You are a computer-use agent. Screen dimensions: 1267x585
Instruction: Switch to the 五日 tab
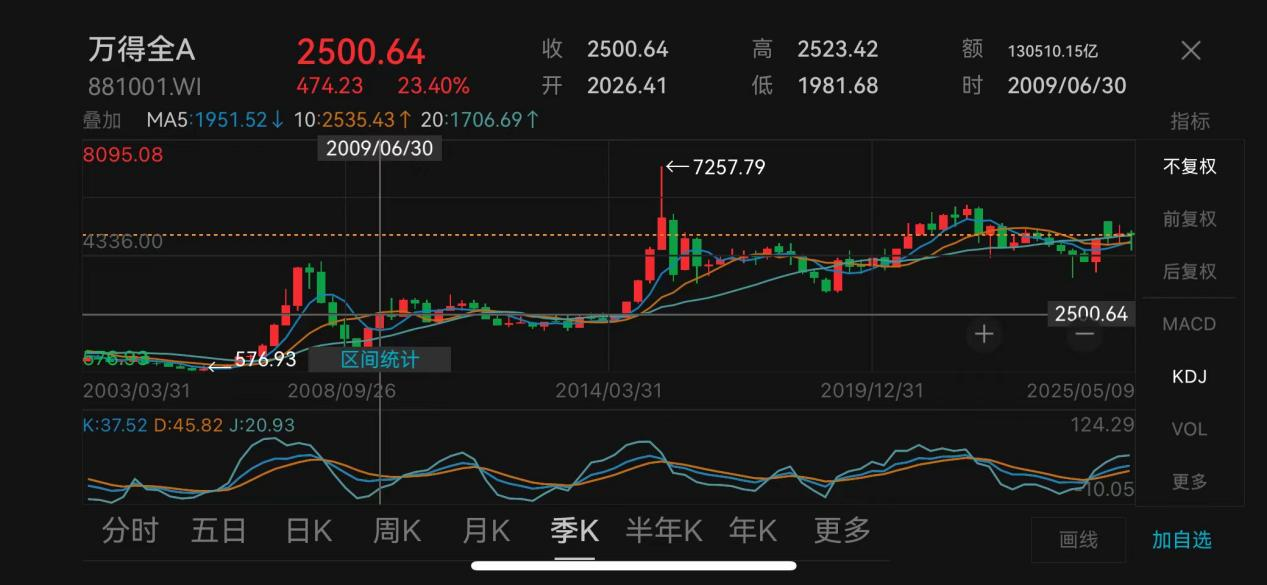[219, 530]
